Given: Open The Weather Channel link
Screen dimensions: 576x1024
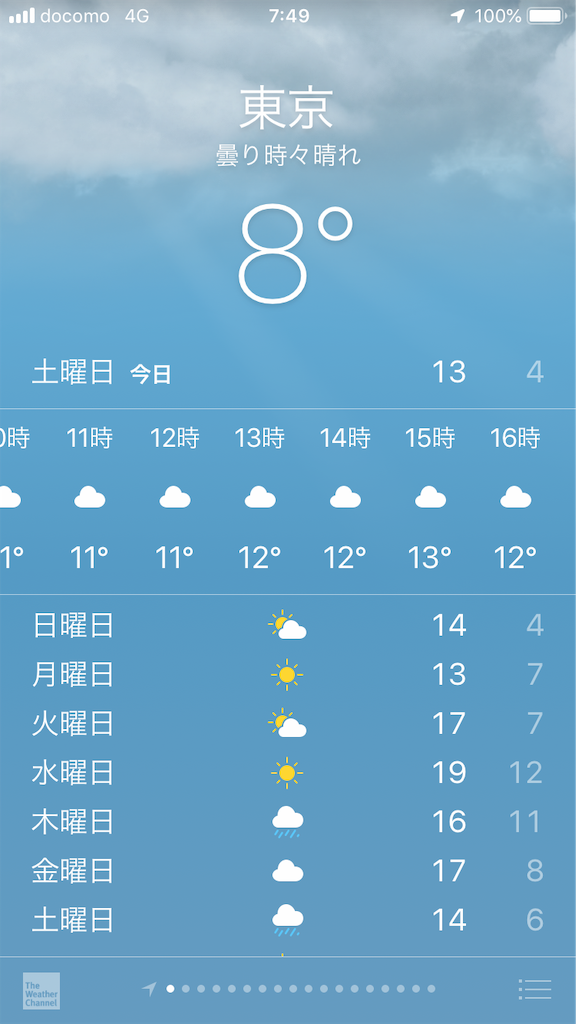Looking at the screenshot, I should pos(41,991).
